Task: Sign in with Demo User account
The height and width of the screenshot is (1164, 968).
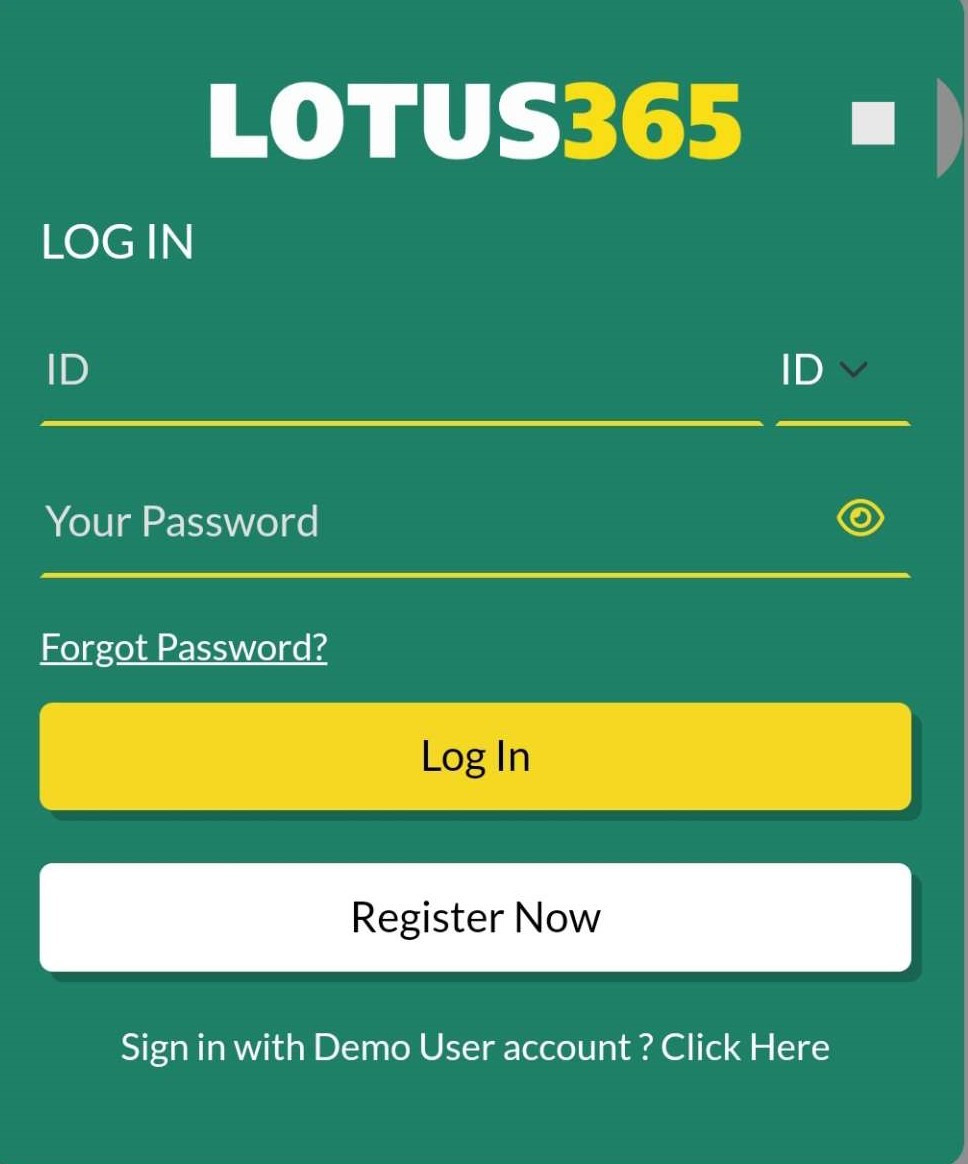Action: click(x=744, y=1048)
